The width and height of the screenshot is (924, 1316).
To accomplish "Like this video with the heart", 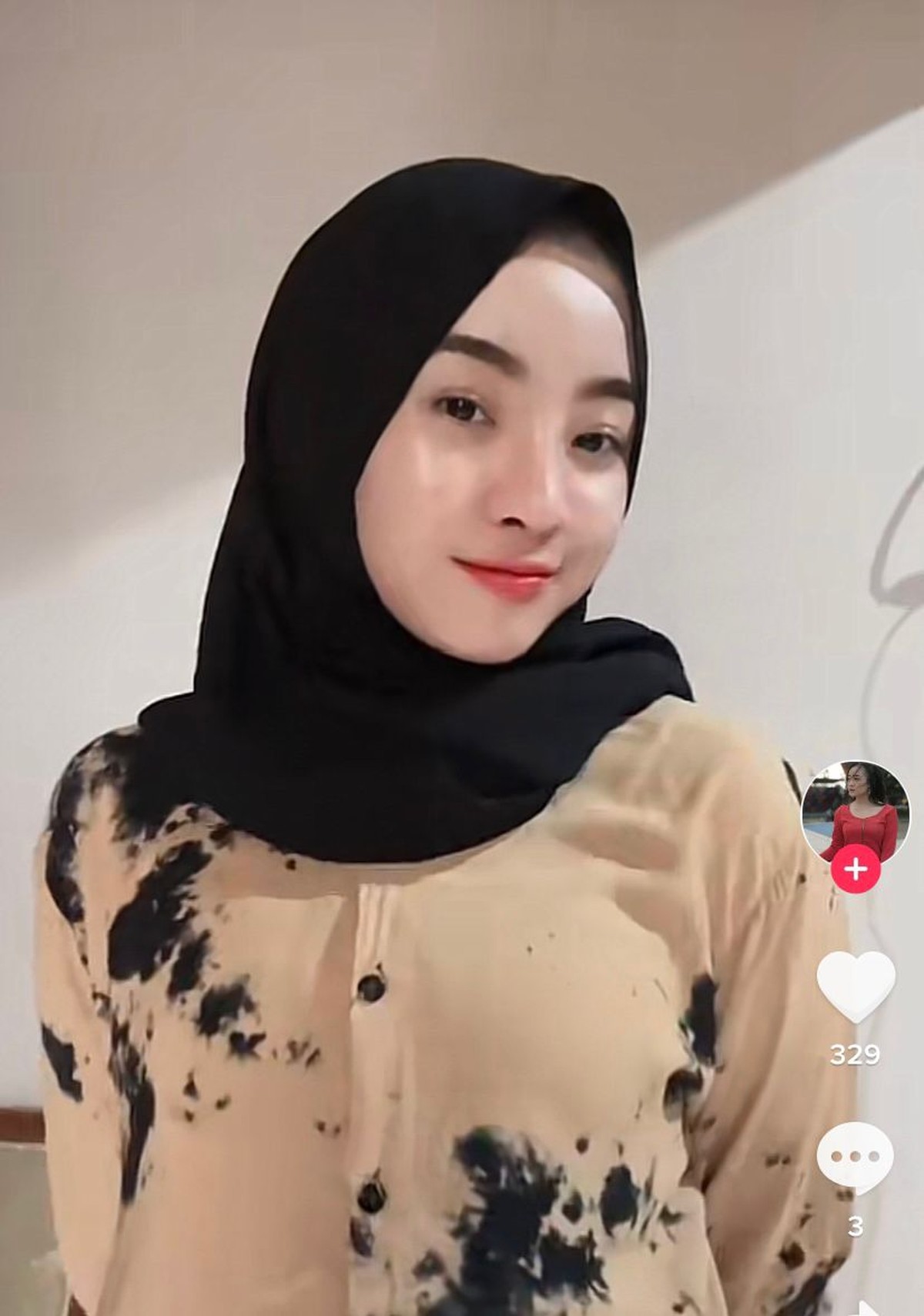I will click(855, 987).
